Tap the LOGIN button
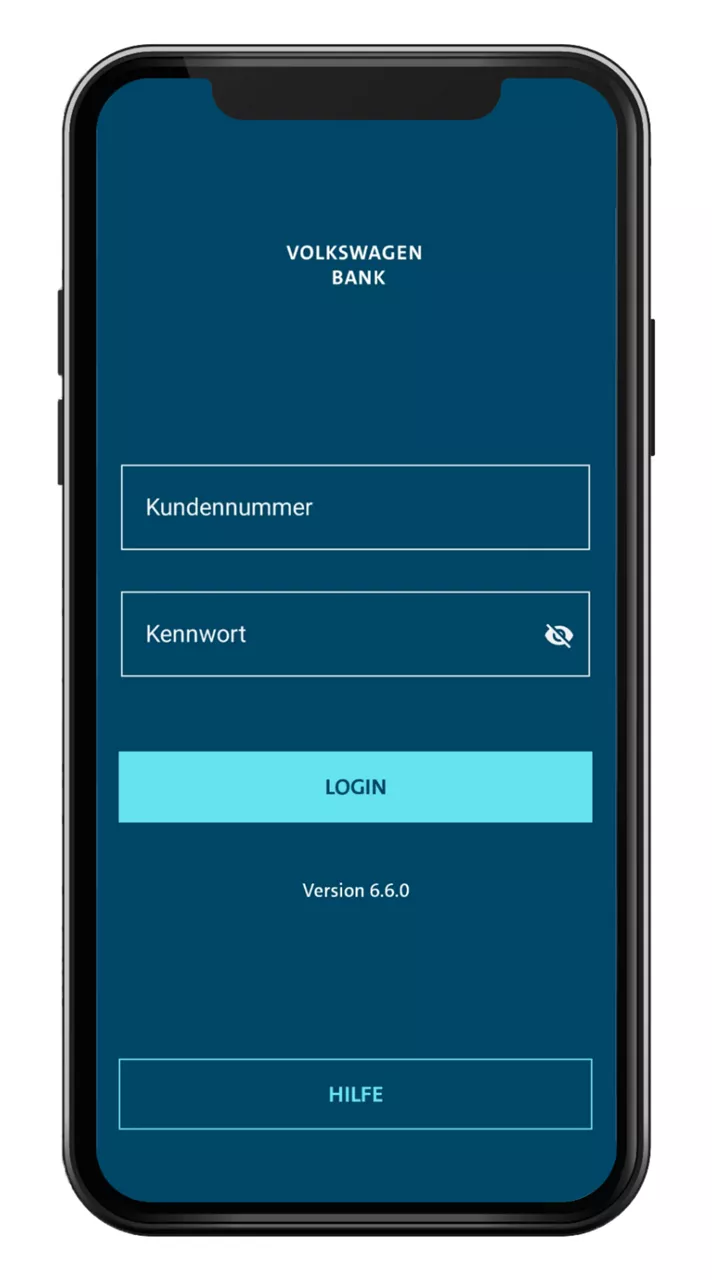 [x=355, y=787]
